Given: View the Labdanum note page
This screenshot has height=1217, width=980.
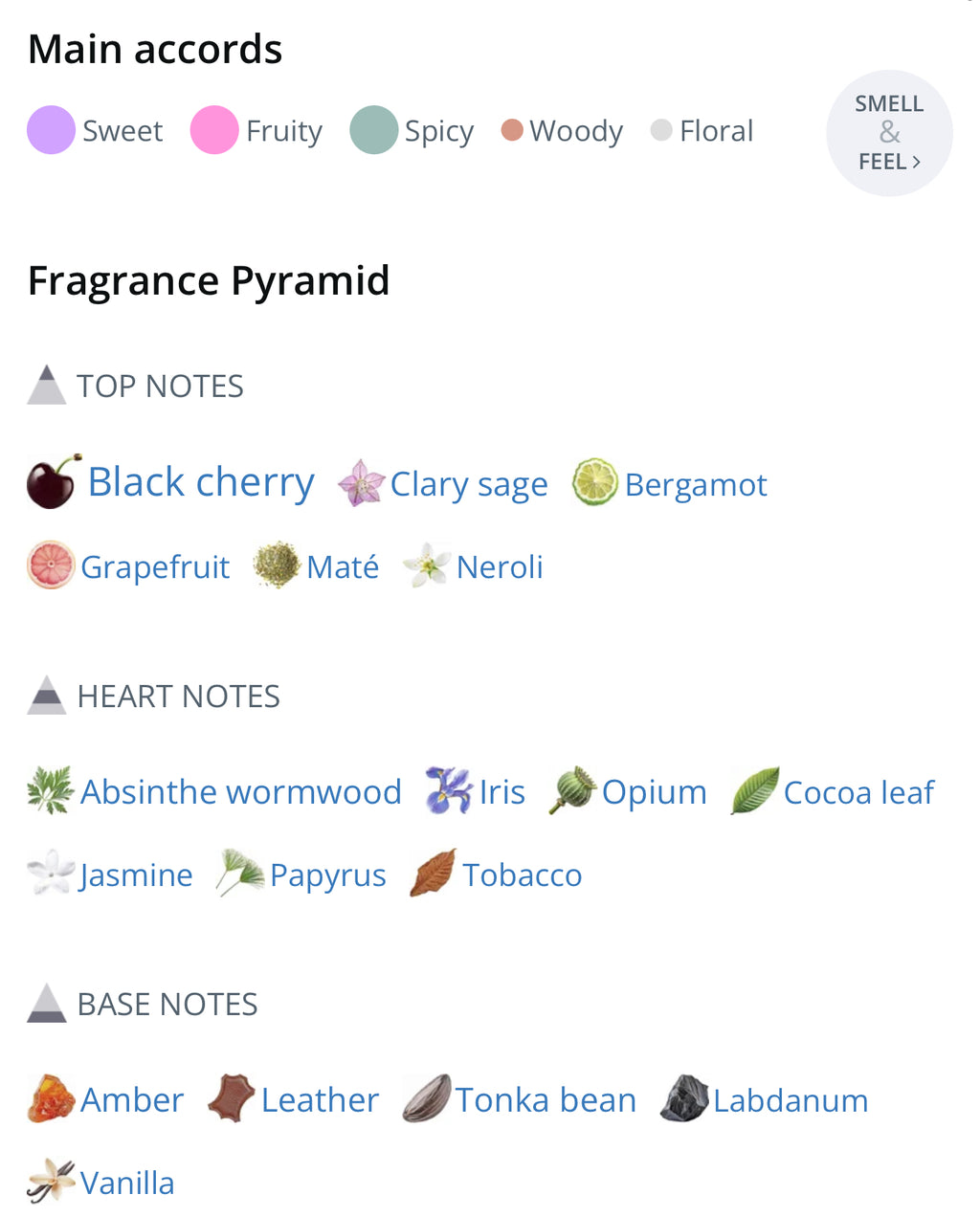Looking at the screenshot, I should [790, 1100].
